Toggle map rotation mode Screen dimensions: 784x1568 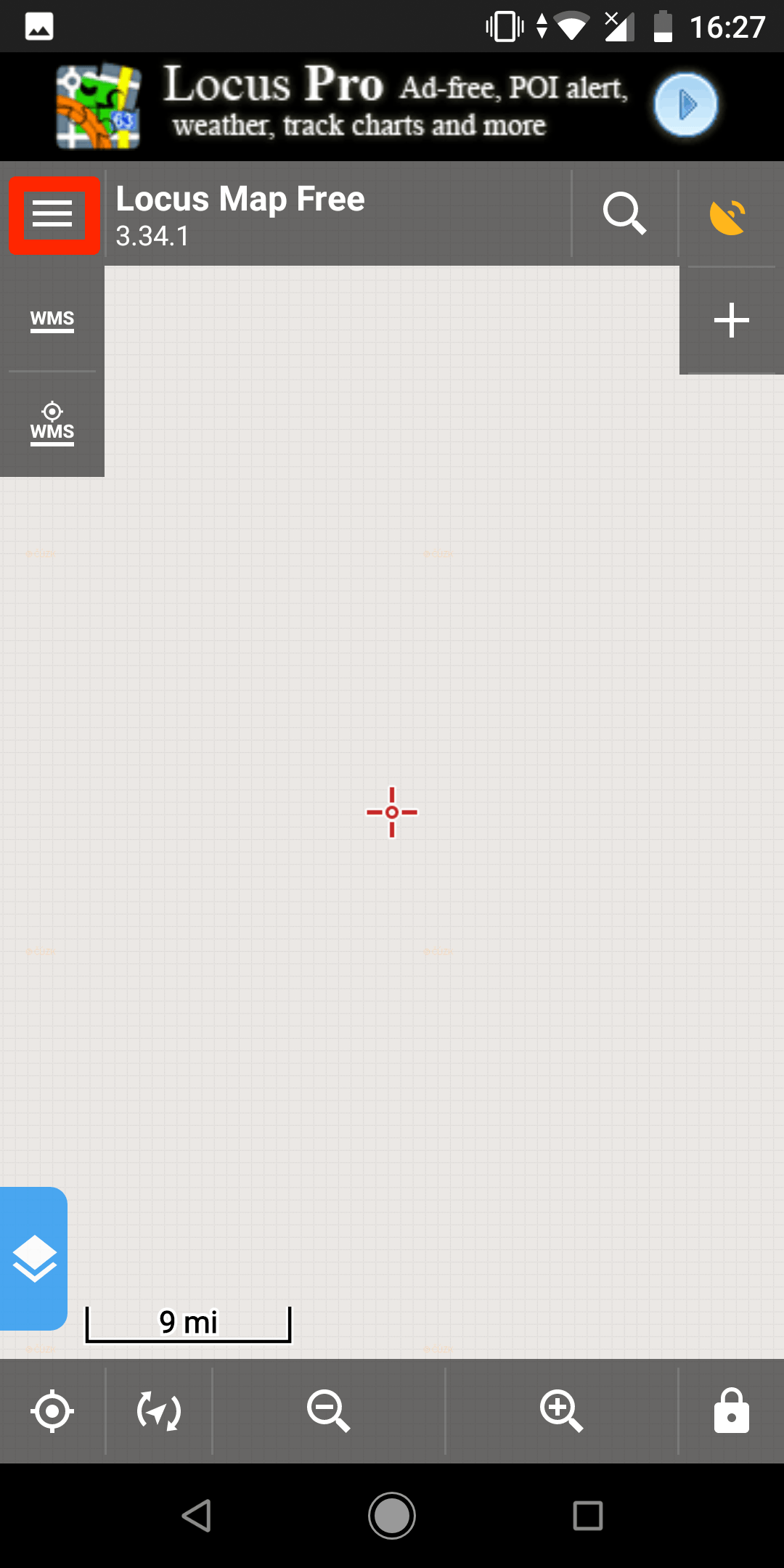tap(159, 1411)
